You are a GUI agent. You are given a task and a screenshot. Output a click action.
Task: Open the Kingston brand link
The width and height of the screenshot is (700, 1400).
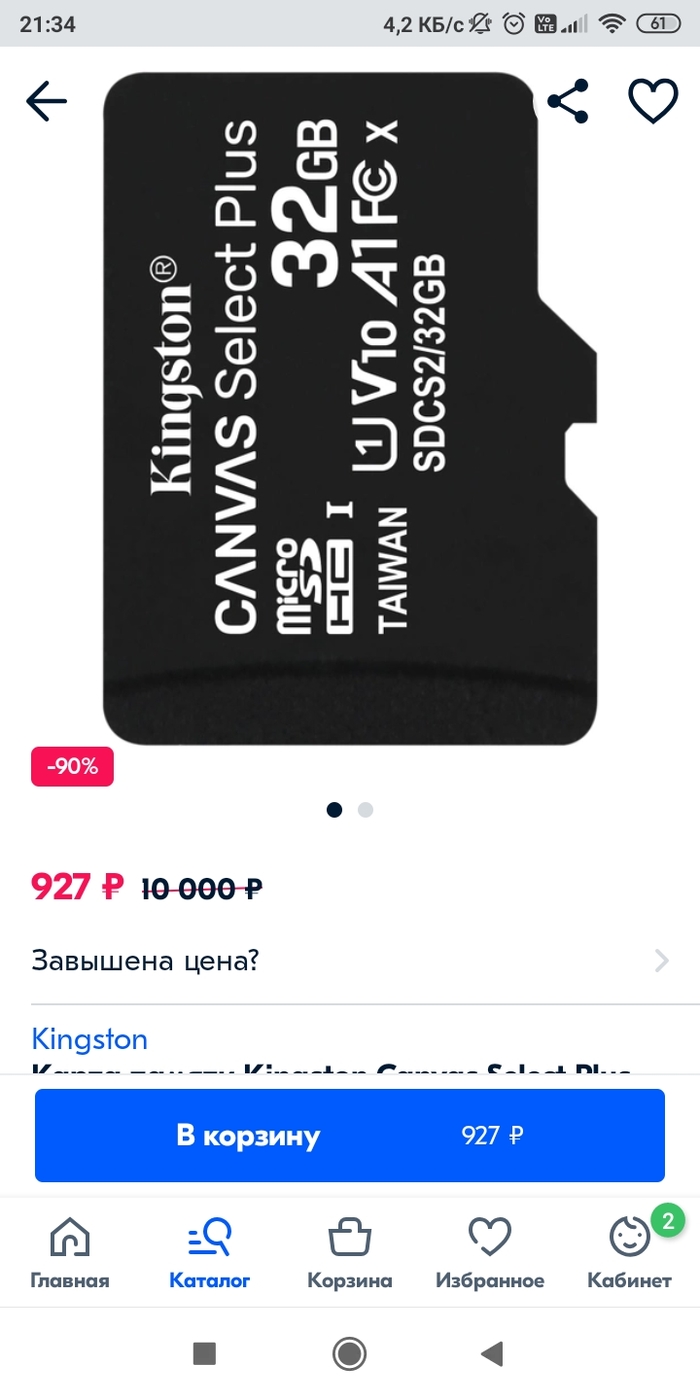pos(89,1038)
